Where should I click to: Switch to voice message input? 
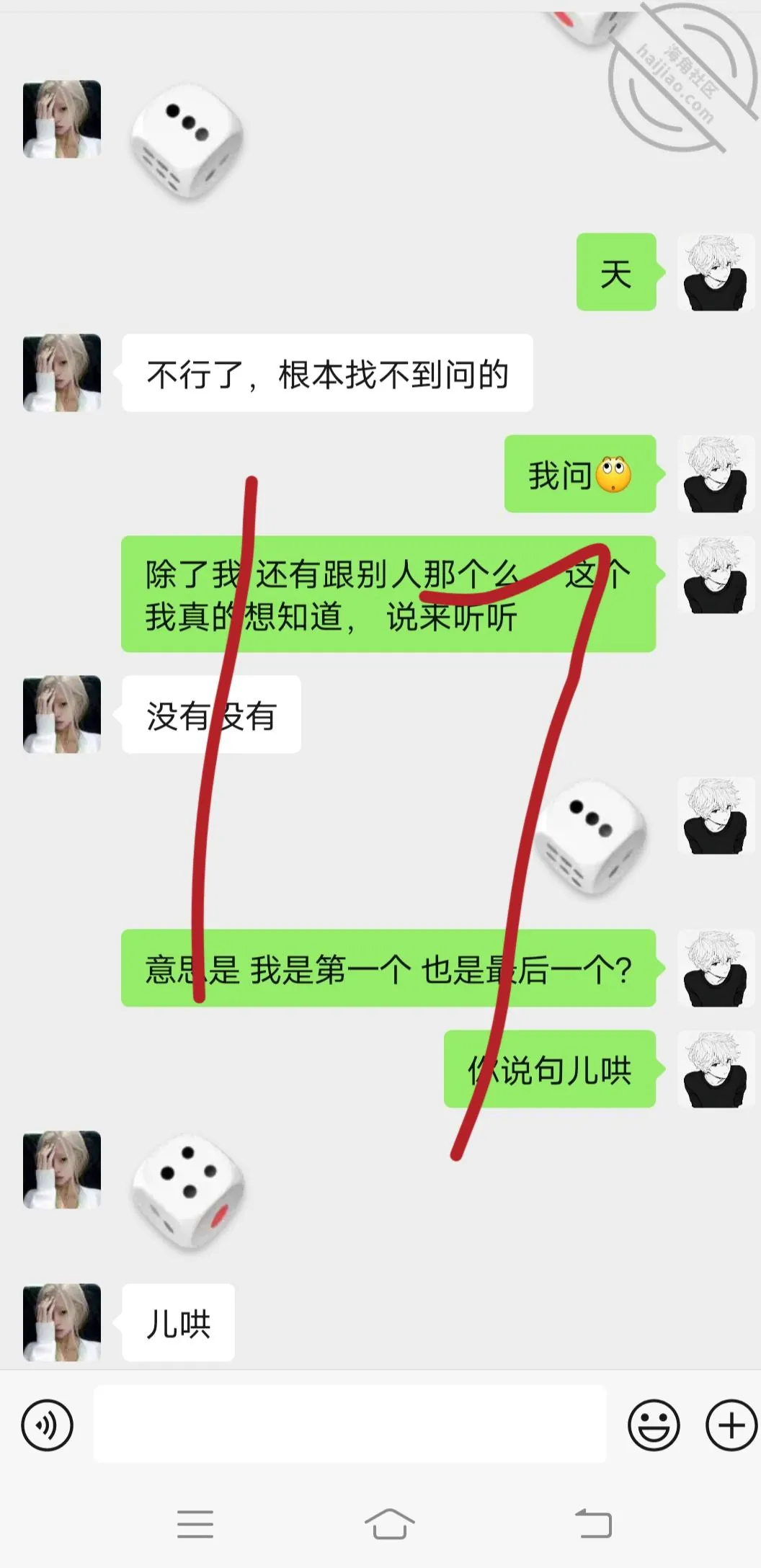[x=48, y=1425]
